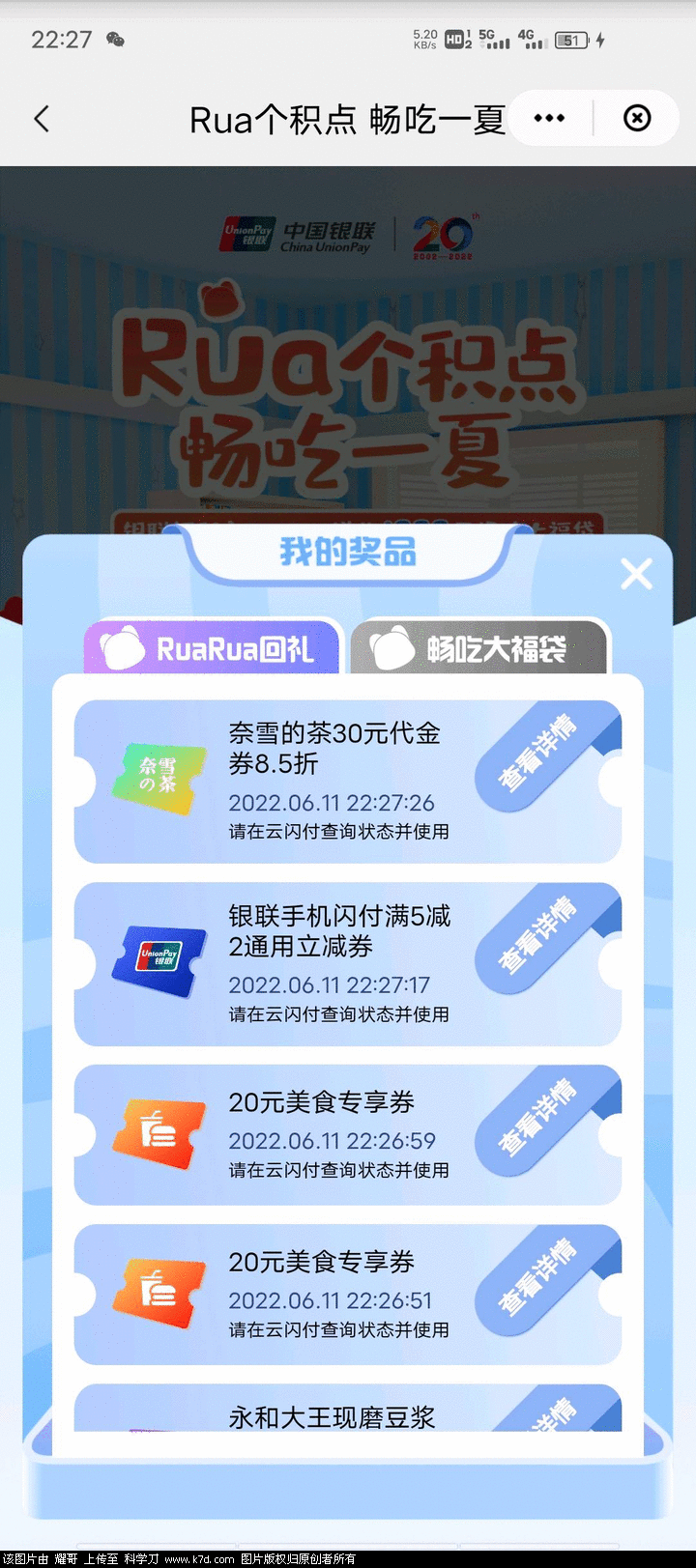696x1568 pixels.
Task: View details of 20元美食专享券 from 22:26:59
Action: (x=538, y=1117)
